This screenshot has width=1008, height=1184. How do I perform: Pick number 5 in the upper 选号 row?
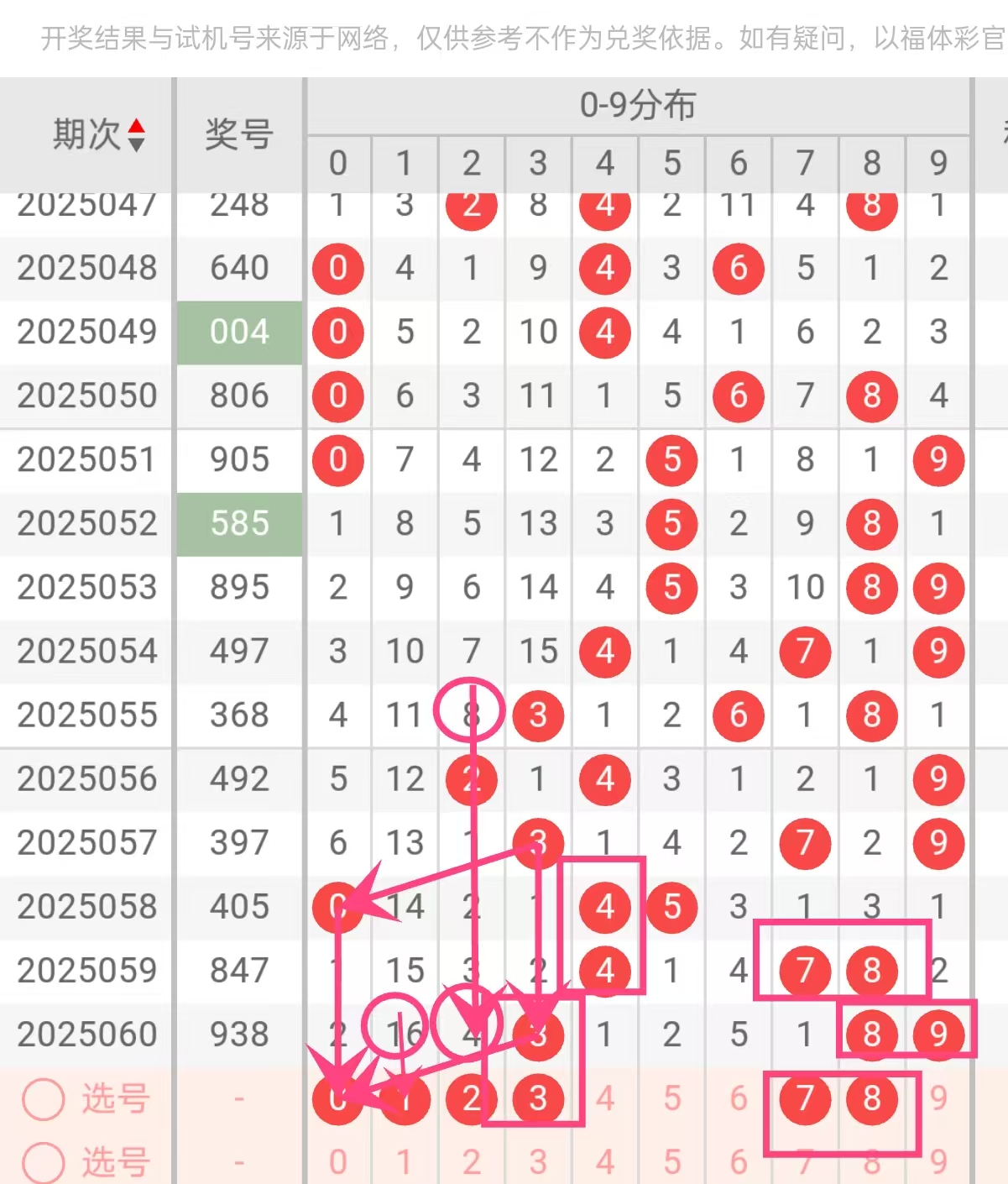[672, 1098]
